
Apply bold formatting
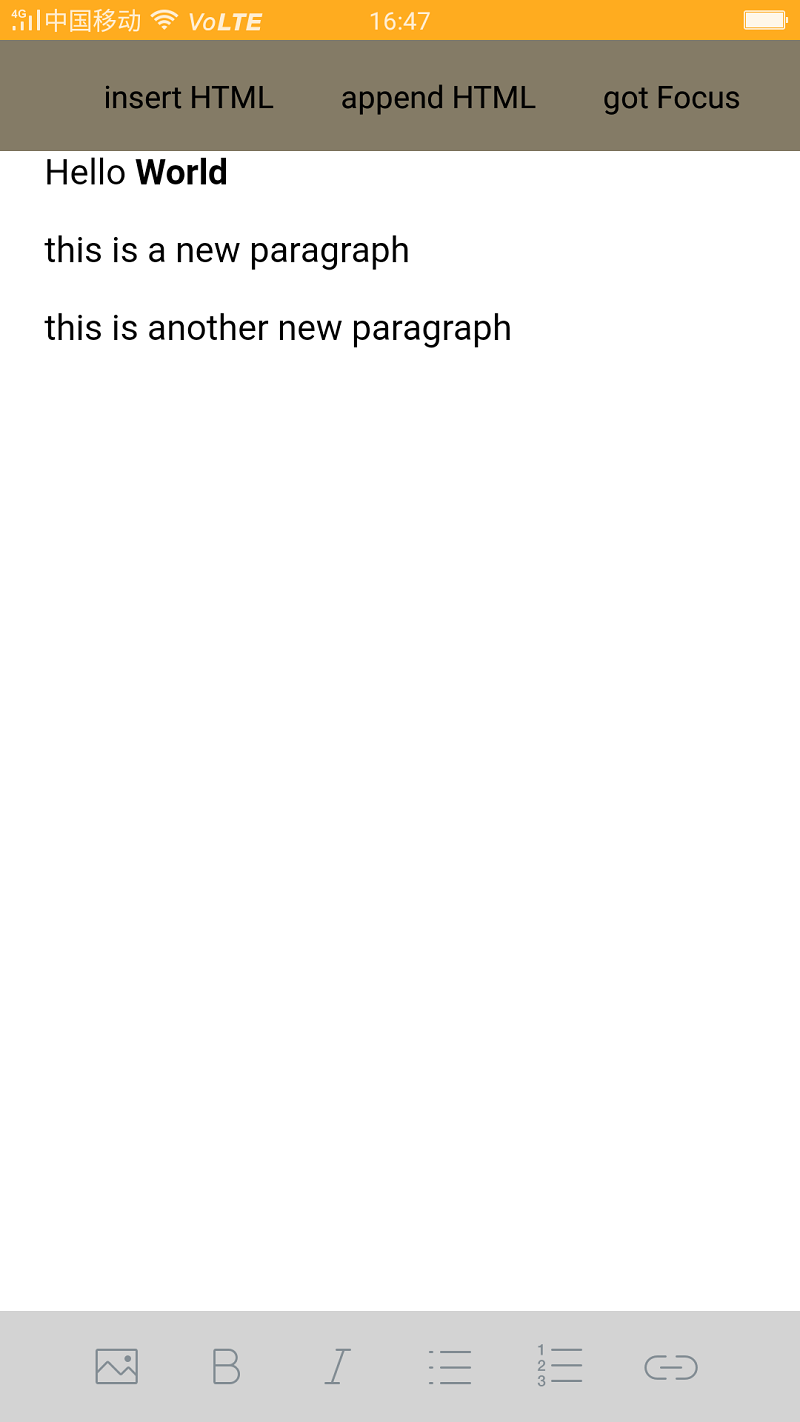click(x=227, y=1366)
